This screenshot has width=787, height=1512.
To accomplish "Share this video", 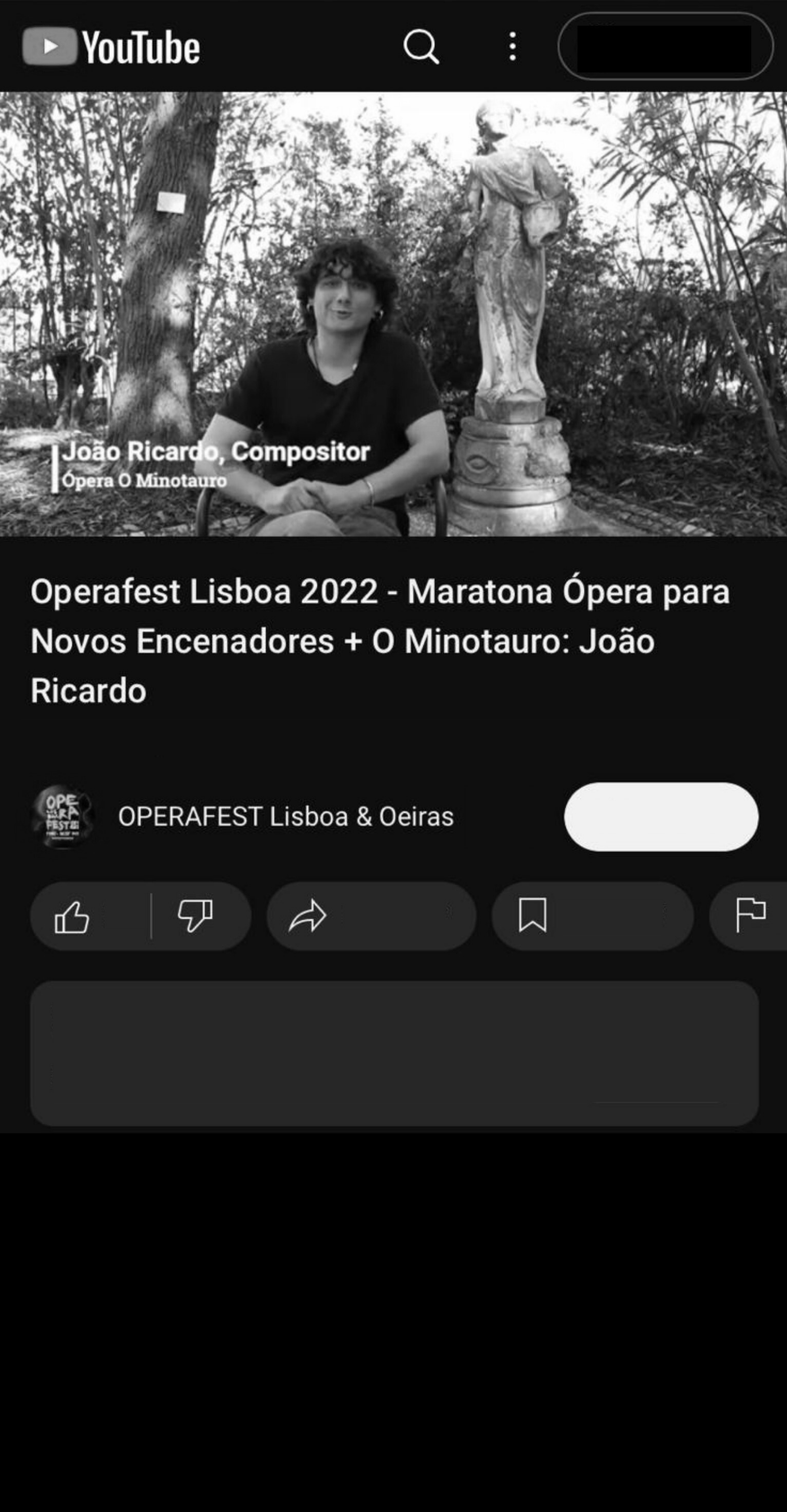I will (x=371, y=916).
